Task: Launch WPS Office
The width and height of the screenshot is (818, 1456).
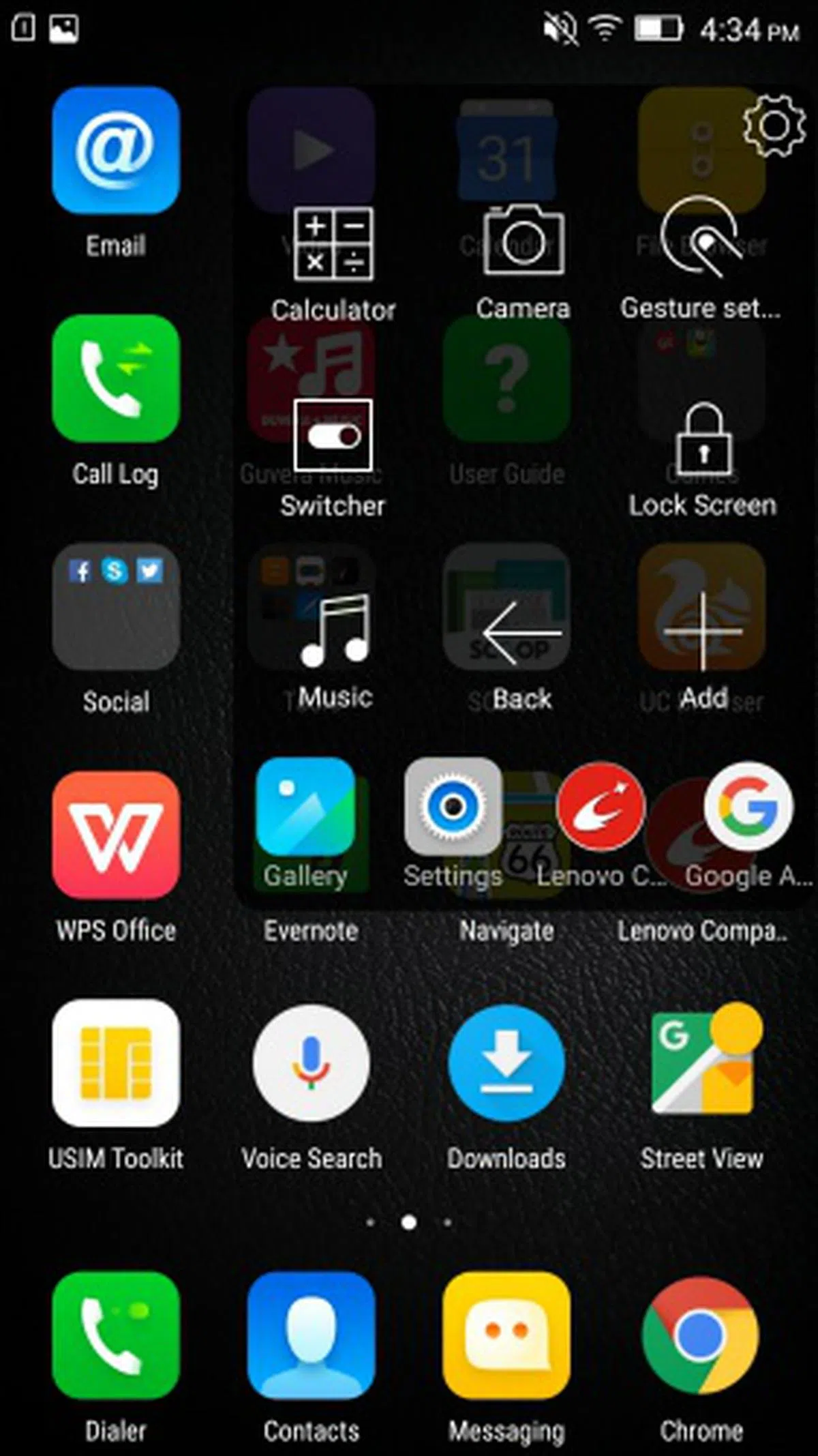Action: tap(115, 835)
